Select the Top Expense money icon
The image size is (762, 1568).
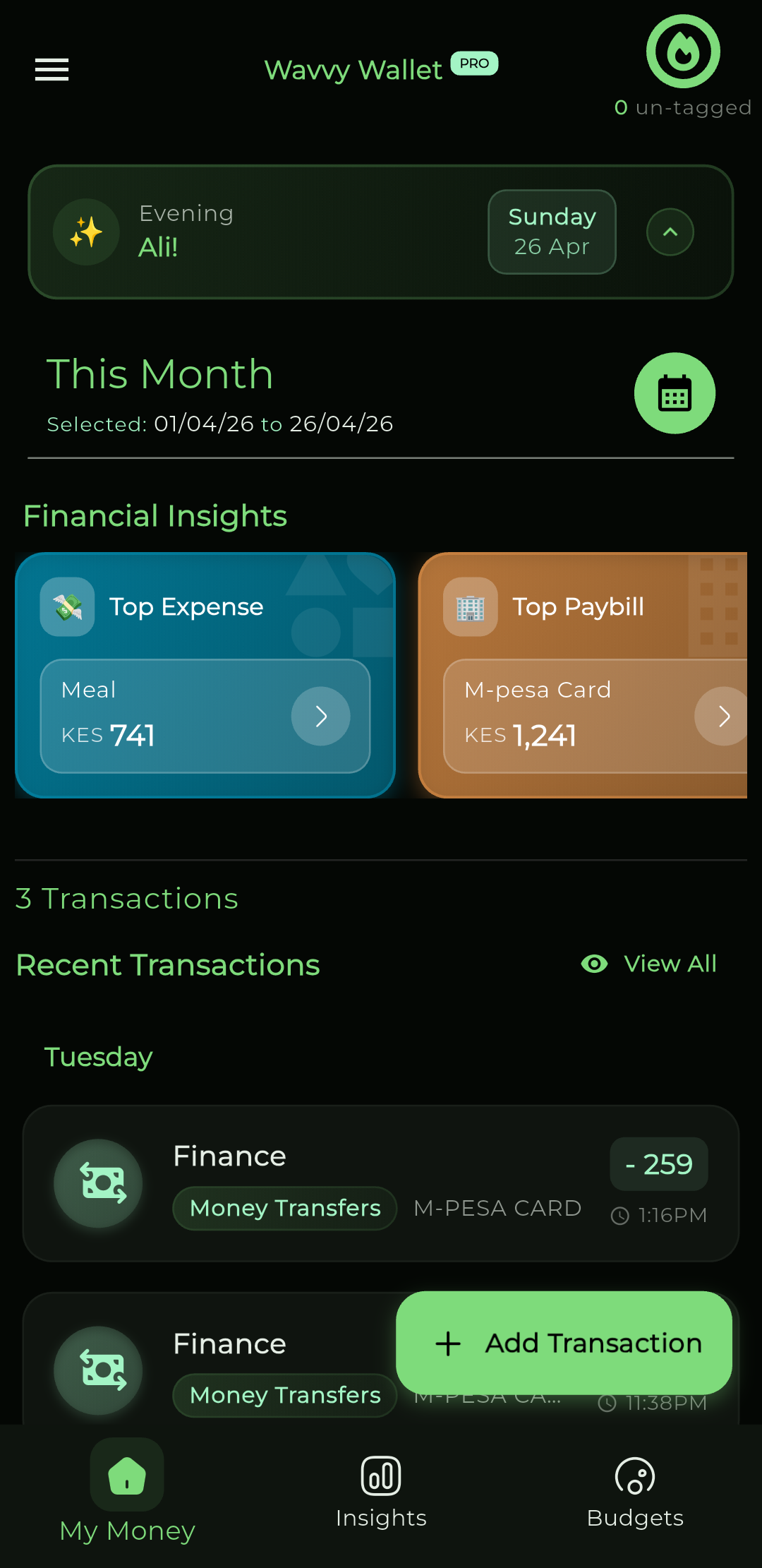point(67,606)
